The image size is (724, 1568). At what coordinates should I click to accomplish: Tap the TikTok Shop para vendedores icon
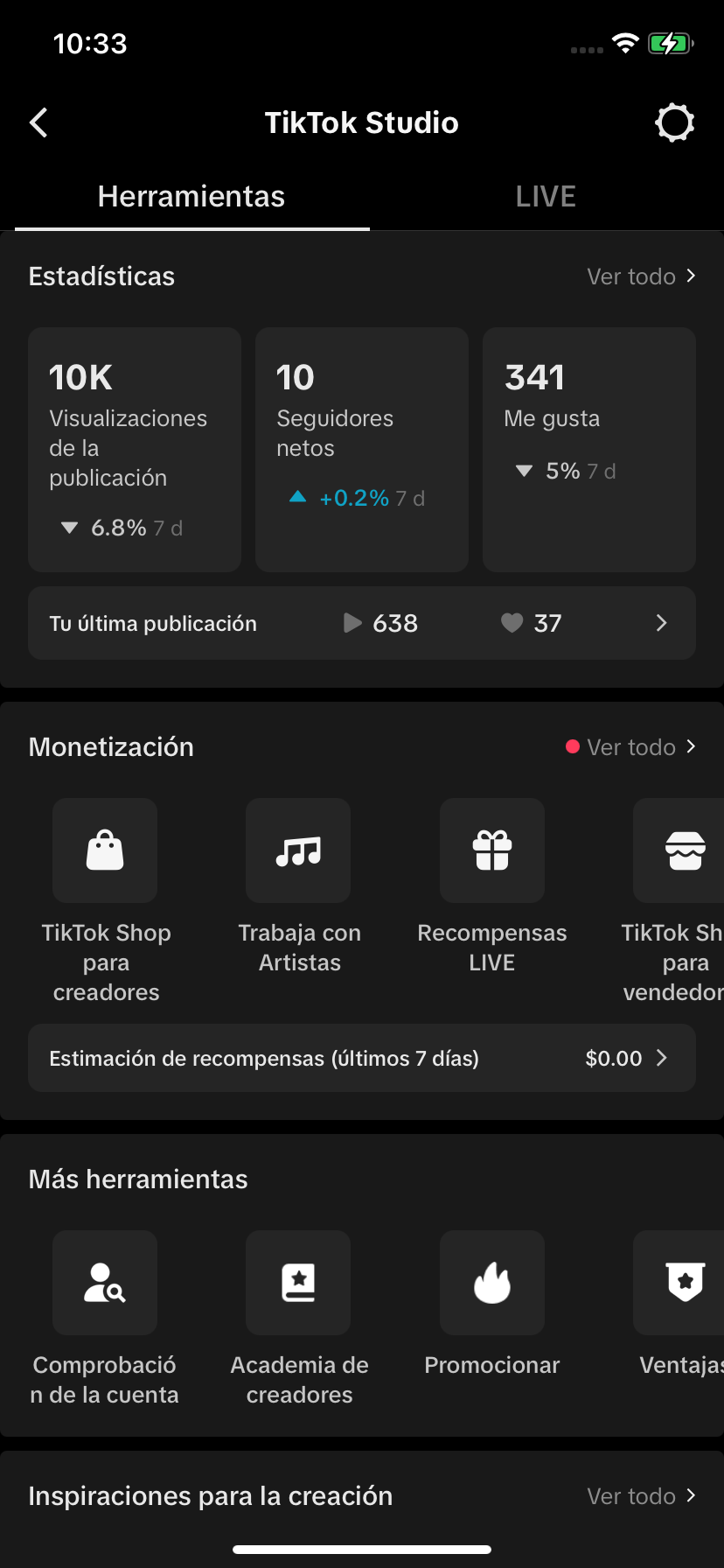point(686,850)
